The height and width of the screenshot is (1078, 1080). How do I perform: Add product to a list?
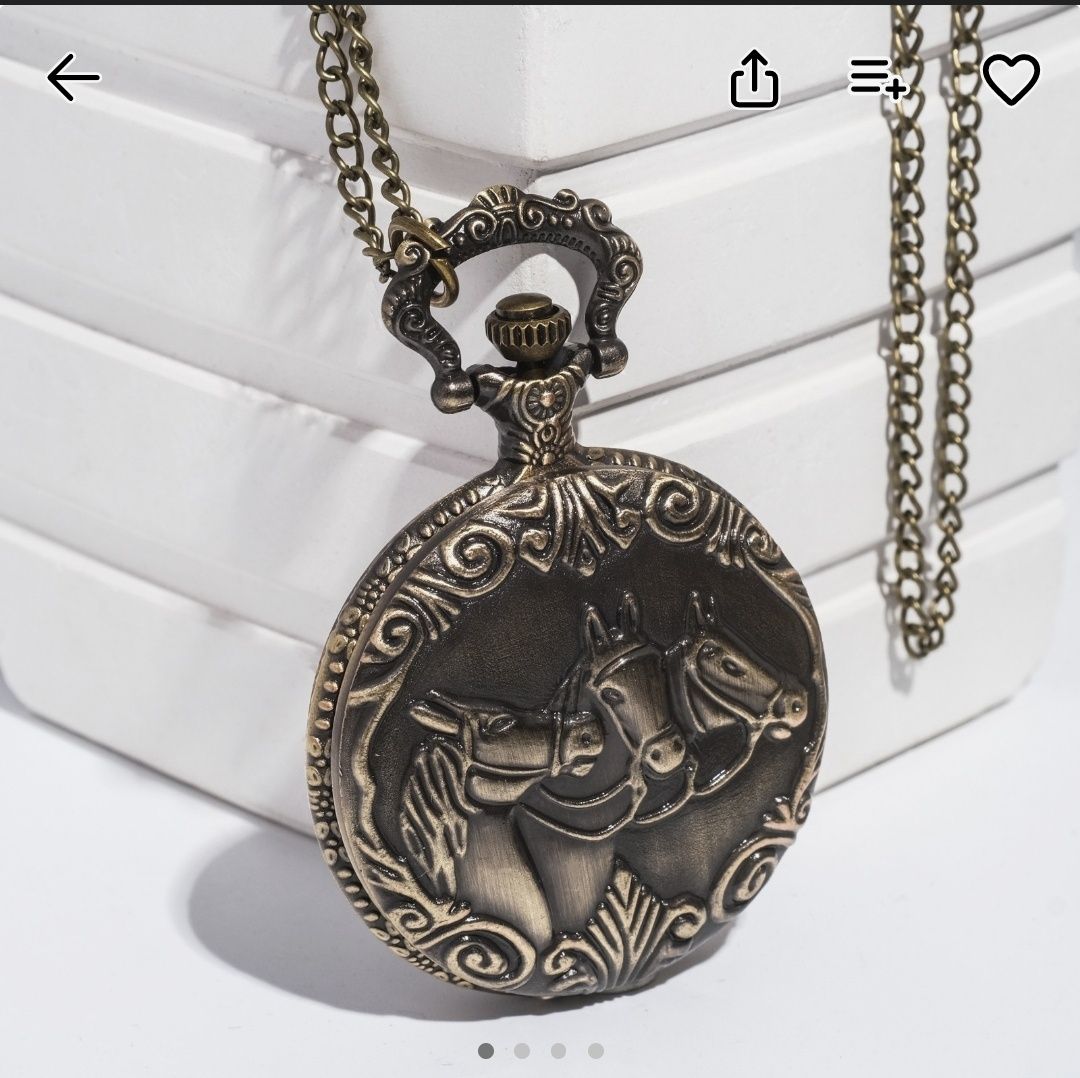coord(878,78)
